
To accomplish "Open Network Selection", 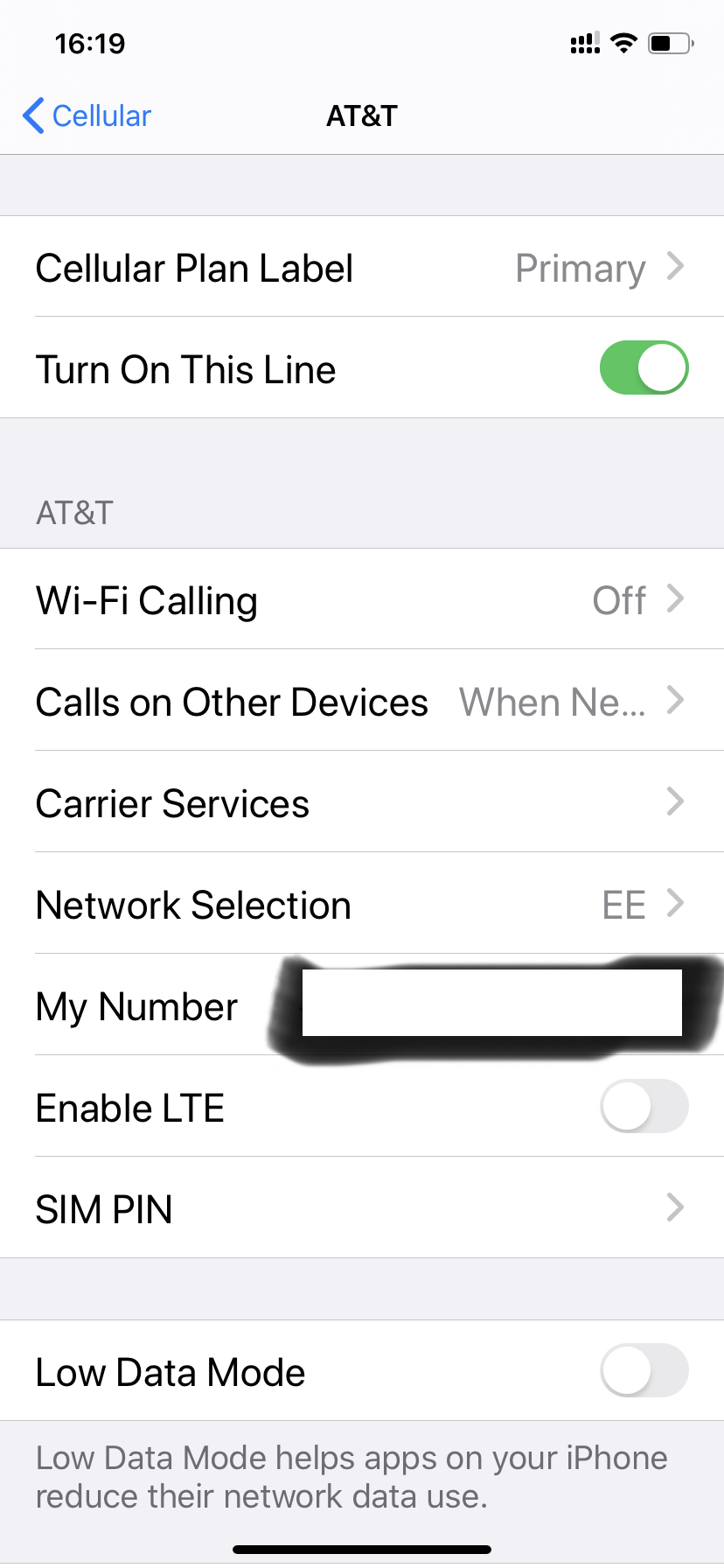I will click(362, 905).
